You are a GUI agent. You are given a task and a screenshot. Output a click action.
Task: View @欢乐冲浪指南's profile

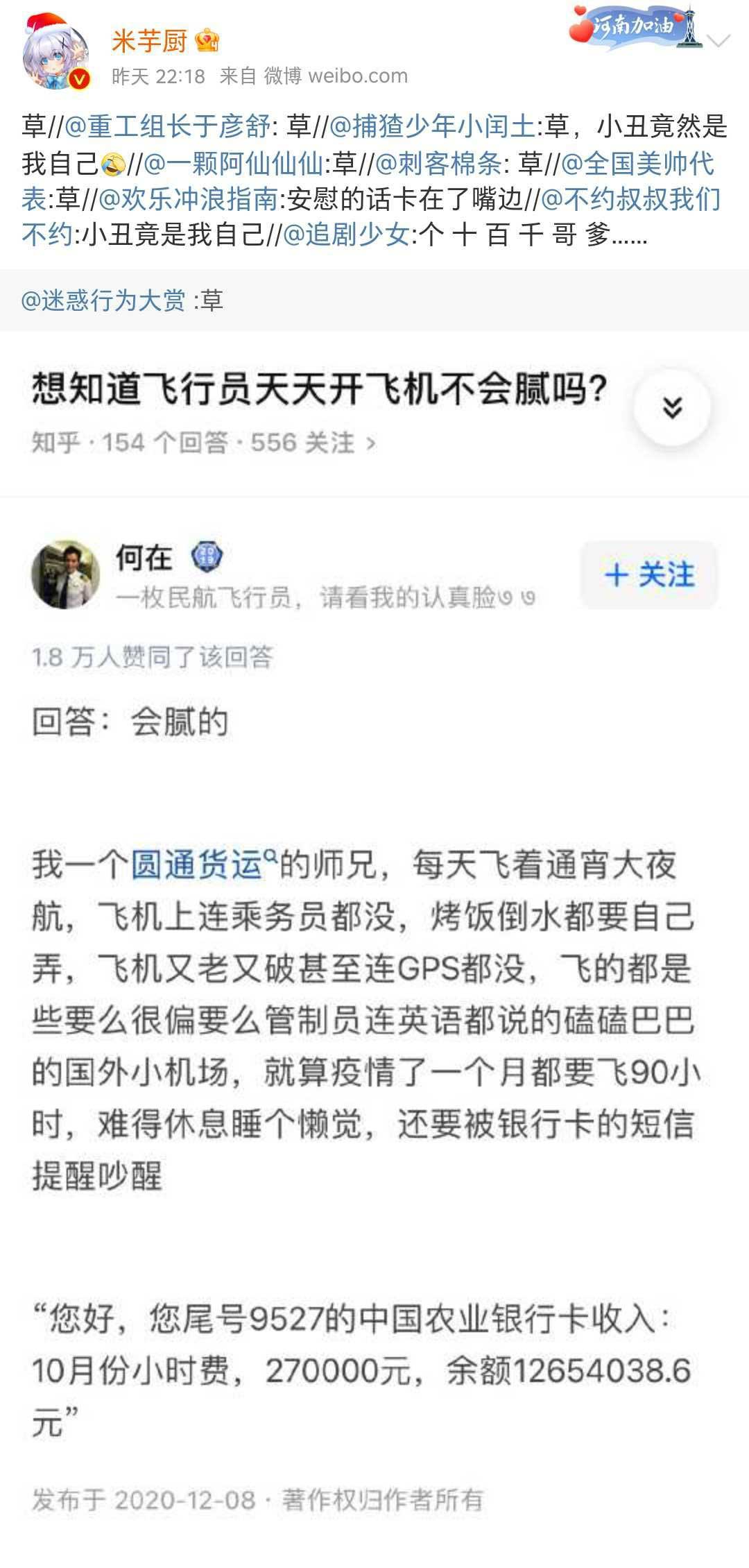(x=188, y=200)
